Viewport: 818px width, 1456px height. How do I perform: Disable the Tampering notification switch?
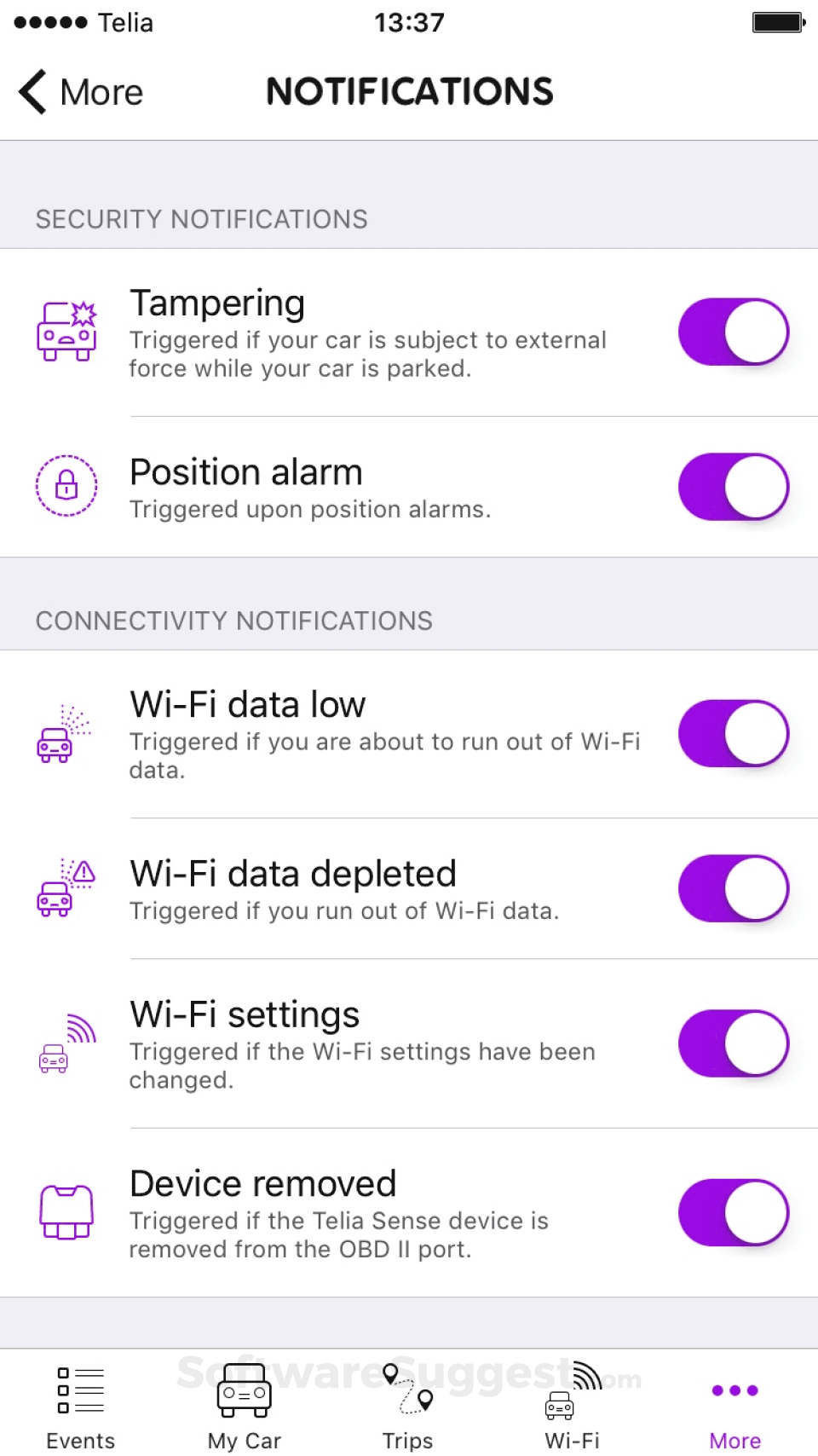733,332
